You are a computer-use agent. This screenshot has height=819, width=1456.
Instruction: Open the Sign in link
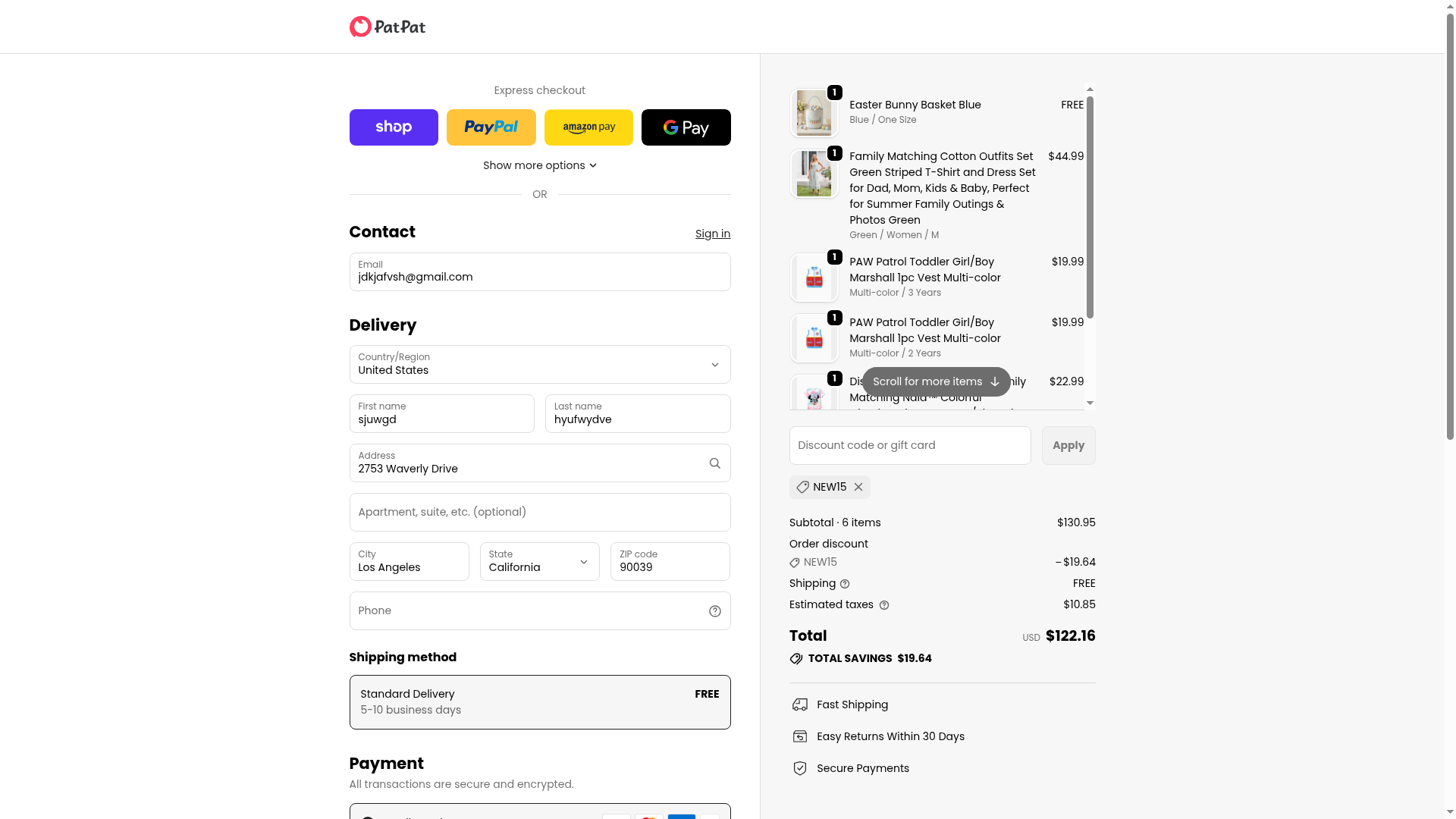coord(712,234)
